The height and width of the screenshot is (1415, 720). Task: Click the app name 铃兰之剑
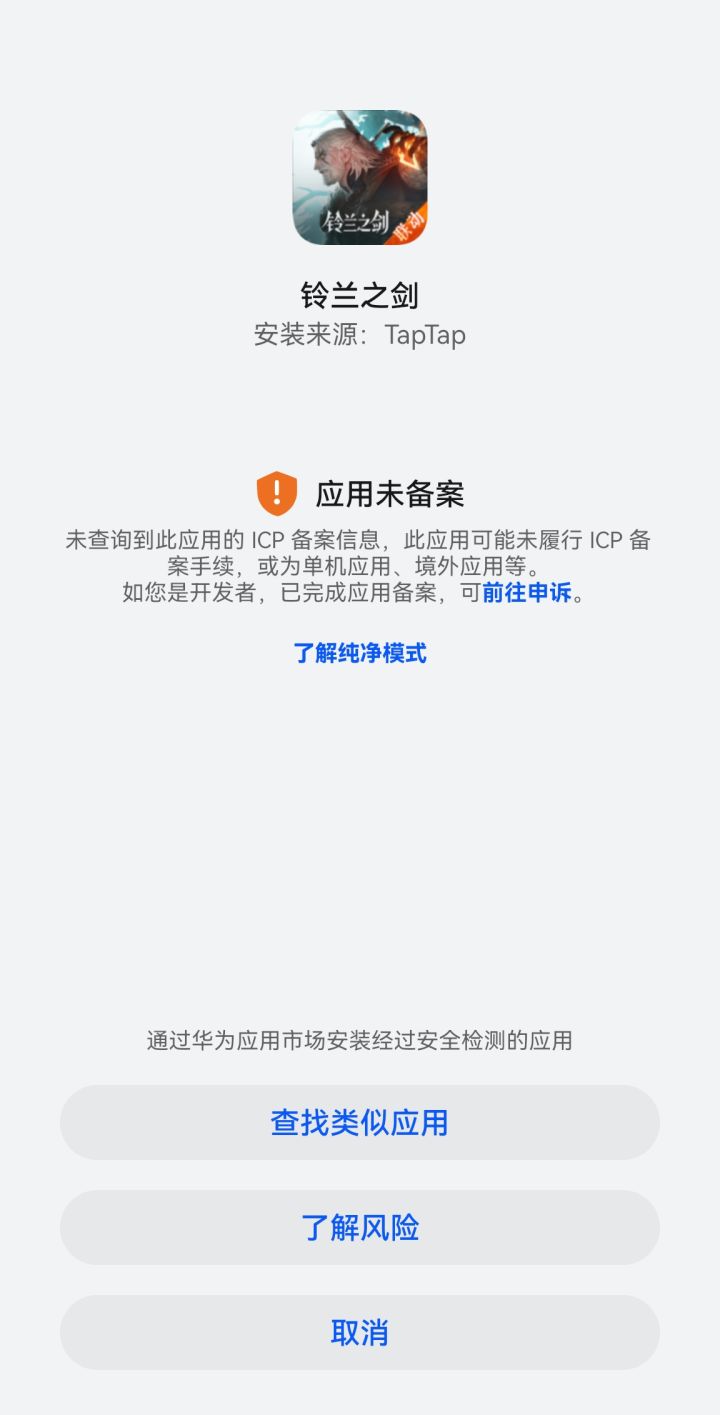[360, 293]
